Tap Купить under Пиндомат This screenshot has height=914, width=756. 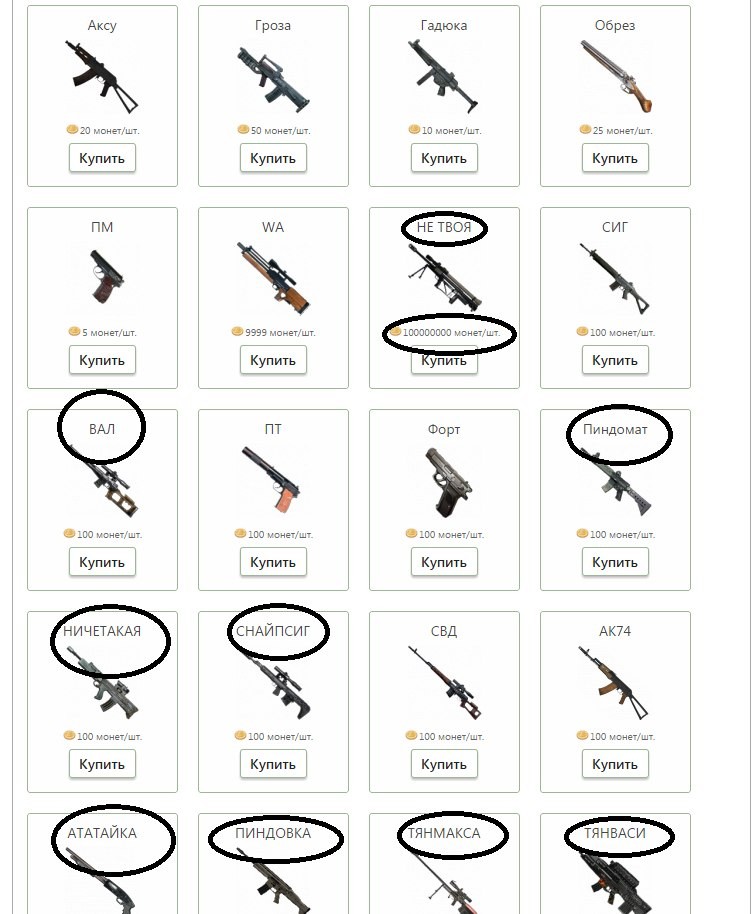click(615, 562)
